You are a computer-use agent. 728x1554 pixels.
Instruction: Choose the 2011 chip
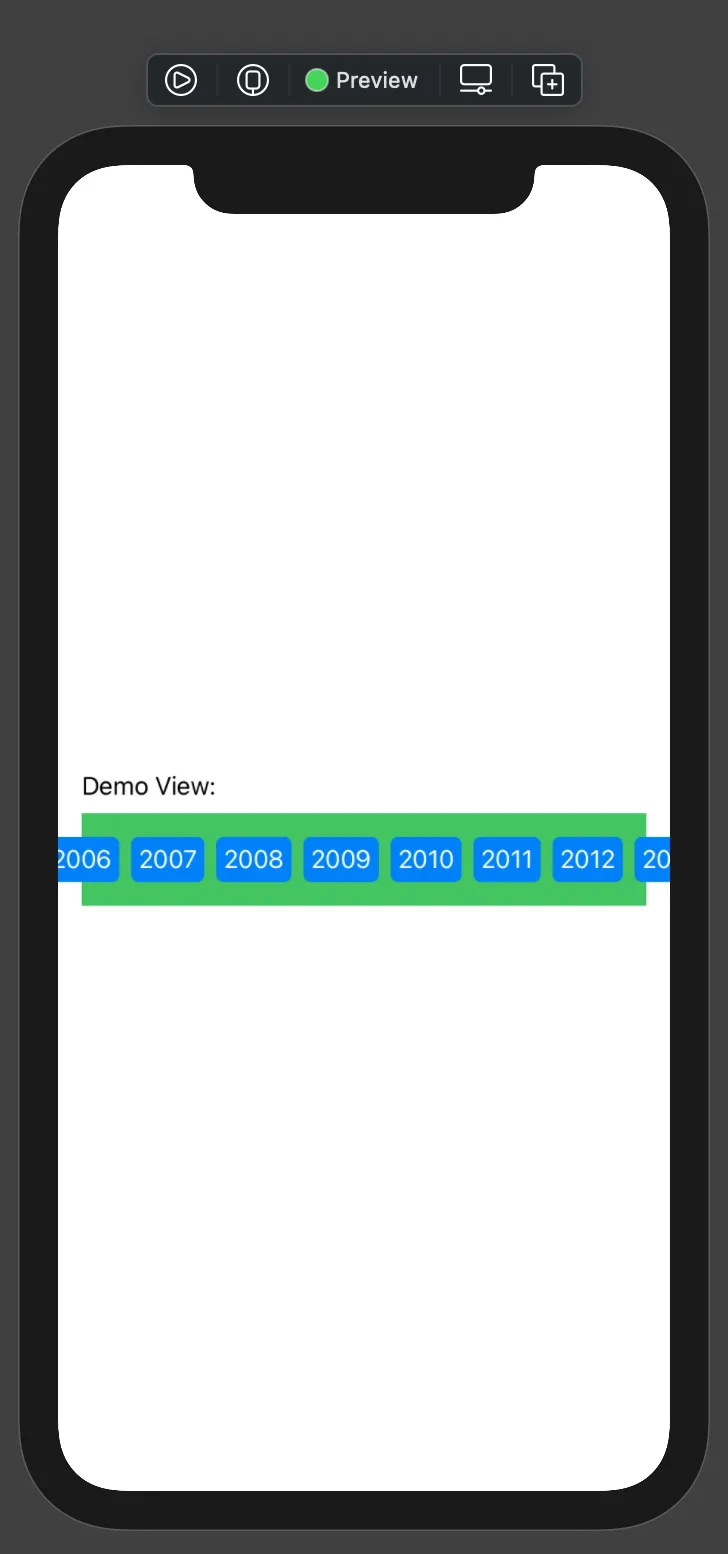pos(507,859)
